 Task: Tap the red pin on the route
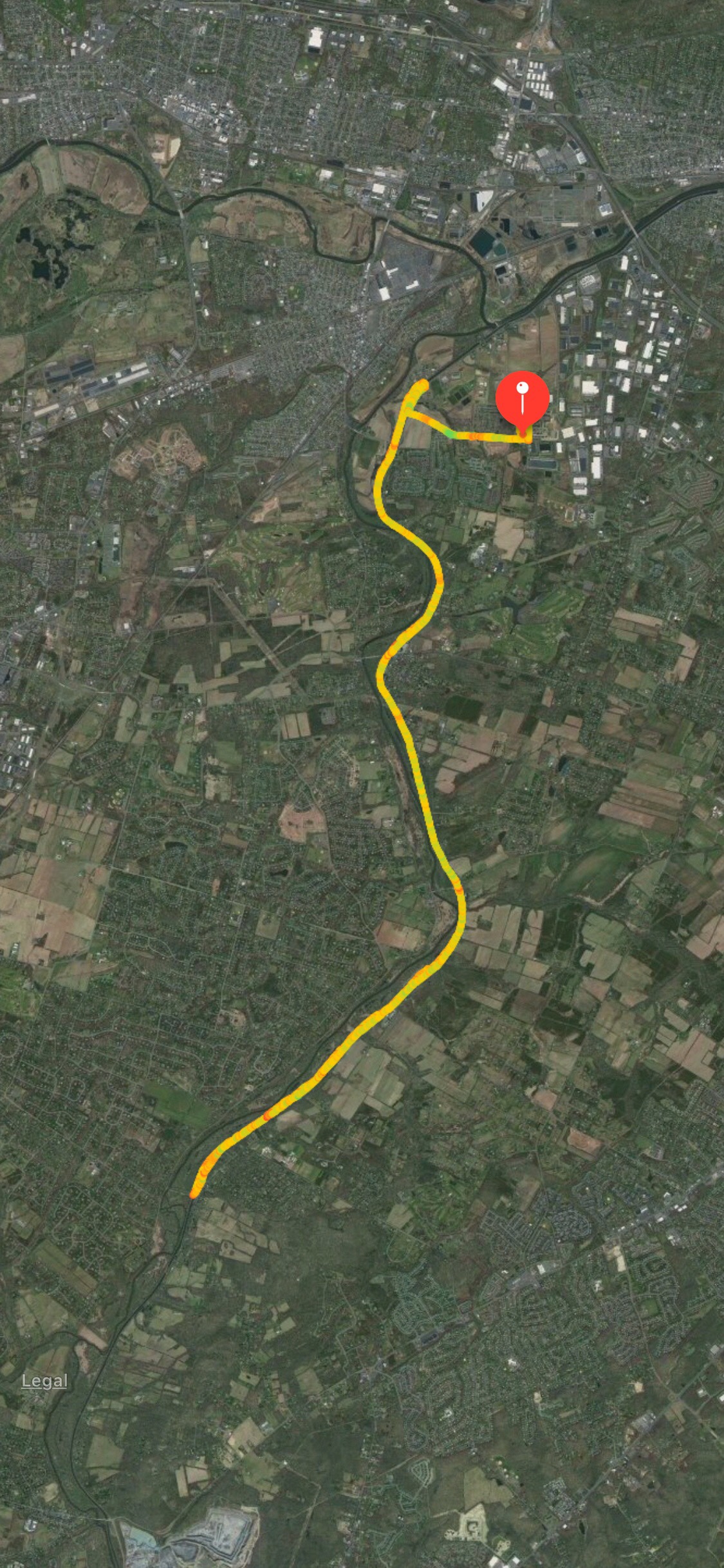pyautogui.click(x=522, y=399)
